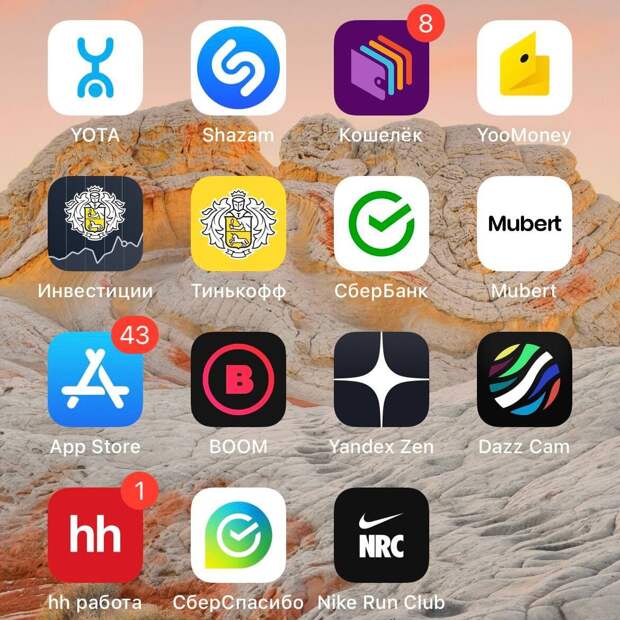Open the YOTA app
The width and height of the screenshot is (620, 620).
pos(95,68)
